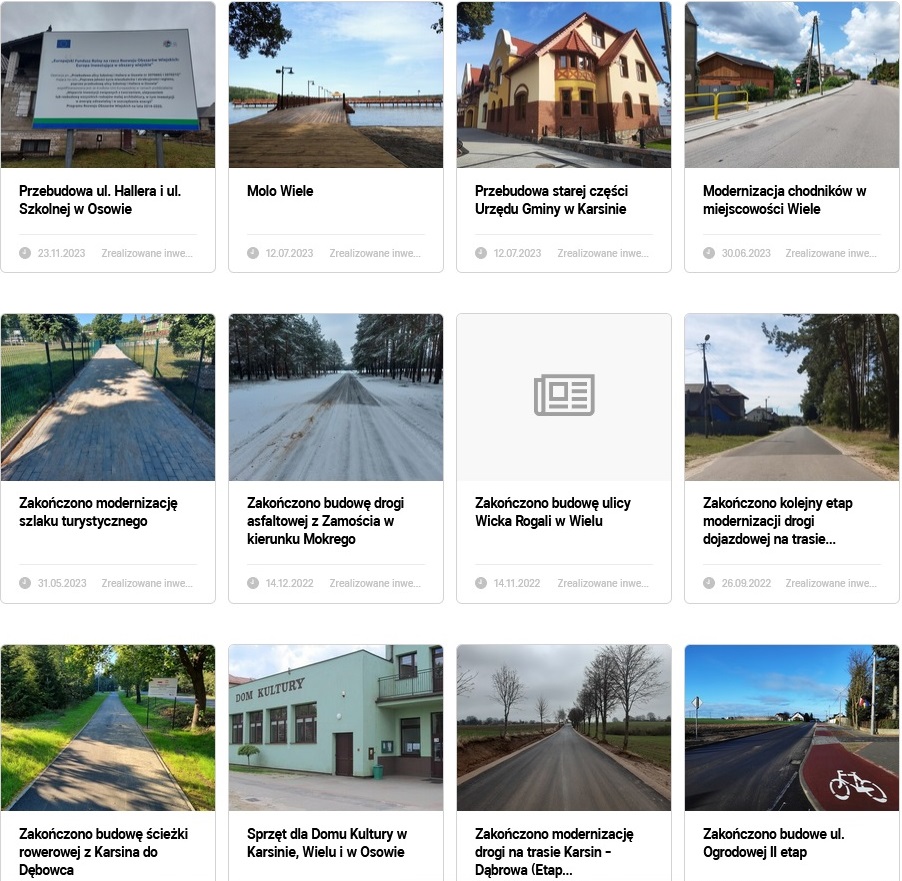Open the Przebudowa ul. Hallera i Szkolnej card

click(100, 200)
